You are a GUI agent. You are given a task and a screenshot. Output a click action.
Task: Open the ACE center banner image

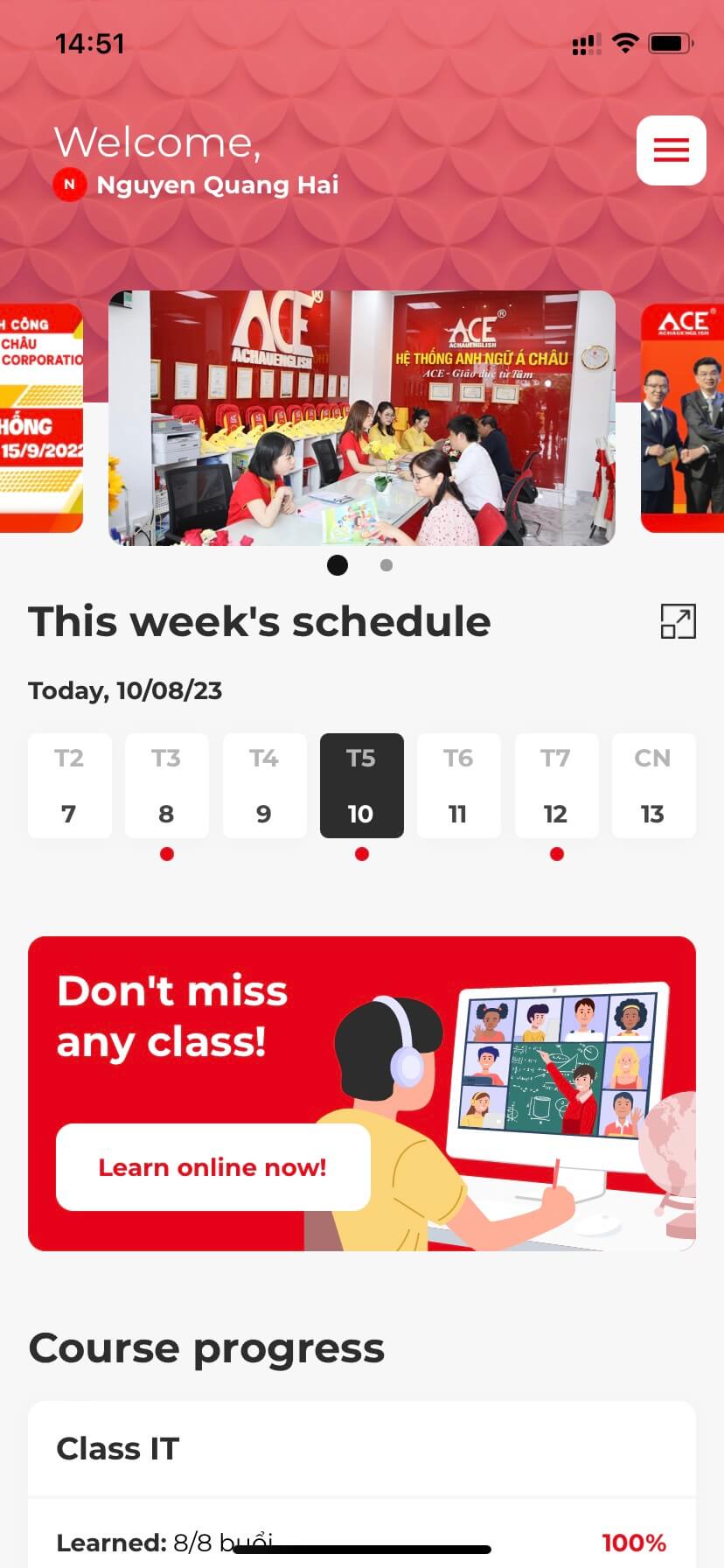coord(361,417)
